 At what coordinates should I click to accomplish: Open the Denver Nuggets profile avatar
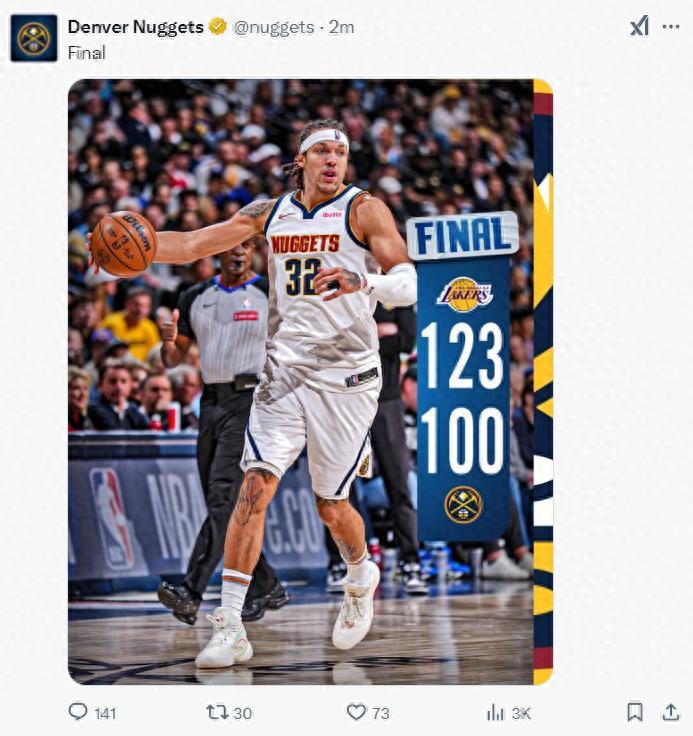pos(33,38)
